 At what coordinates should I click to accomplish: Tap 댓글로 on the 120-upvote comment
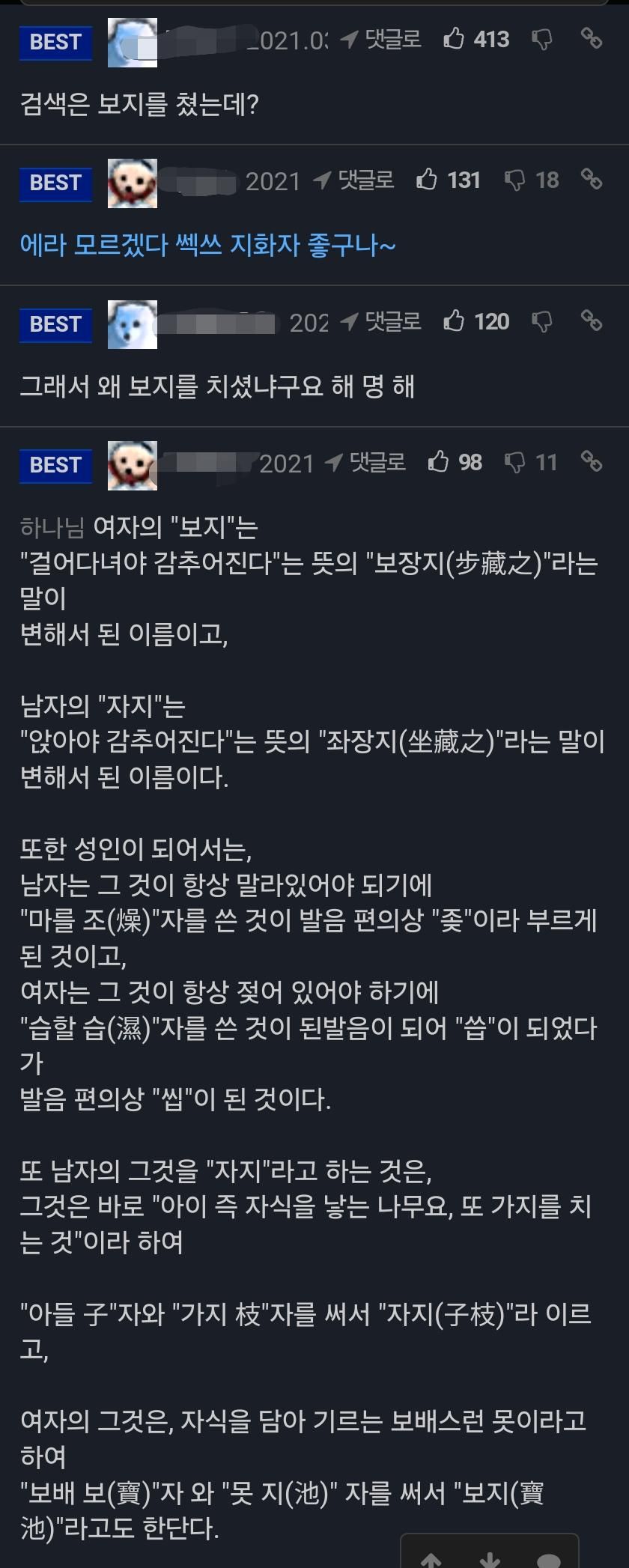pyautogui.click(x=382, y=322)
